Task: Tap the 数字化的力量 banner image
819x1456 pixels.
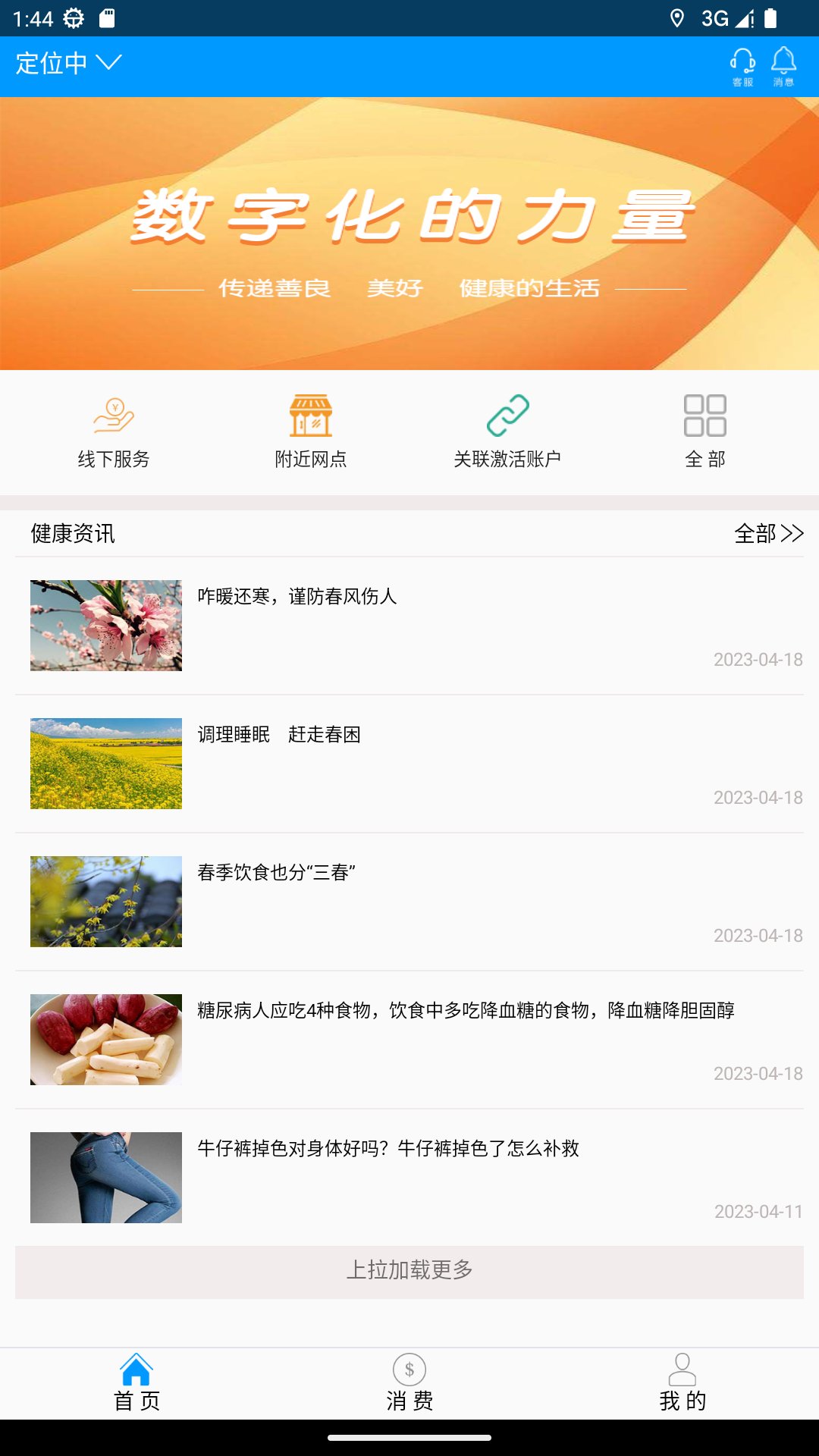Action: tap(409, 232)
